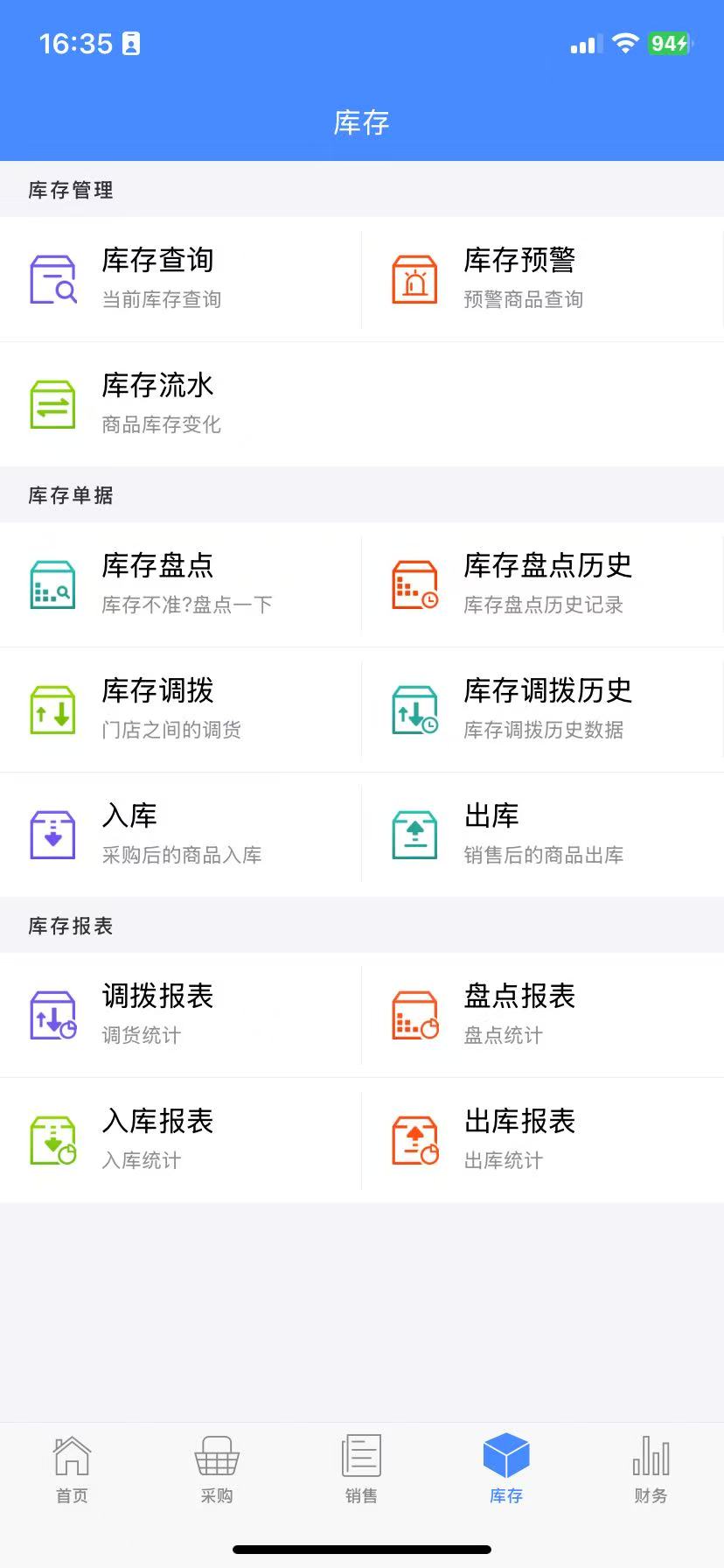The width and height of the screenshot is (724, 1568).
Task: View 库存调拨历史 data
Action: tap(543, 710)
